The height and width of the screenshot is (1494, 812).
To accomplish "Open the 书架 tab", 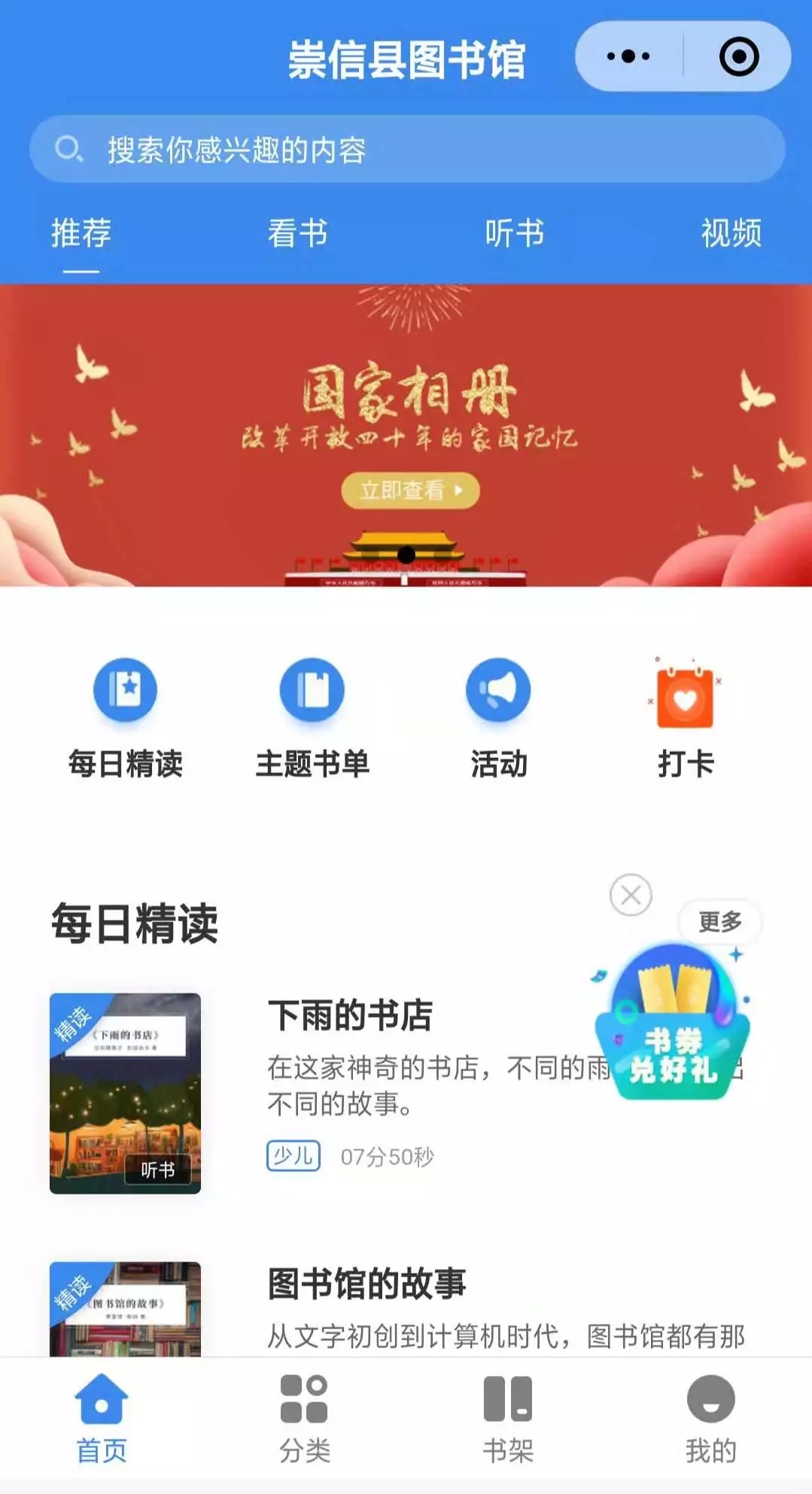I will pyautogui.click(x=507, y=1419).
